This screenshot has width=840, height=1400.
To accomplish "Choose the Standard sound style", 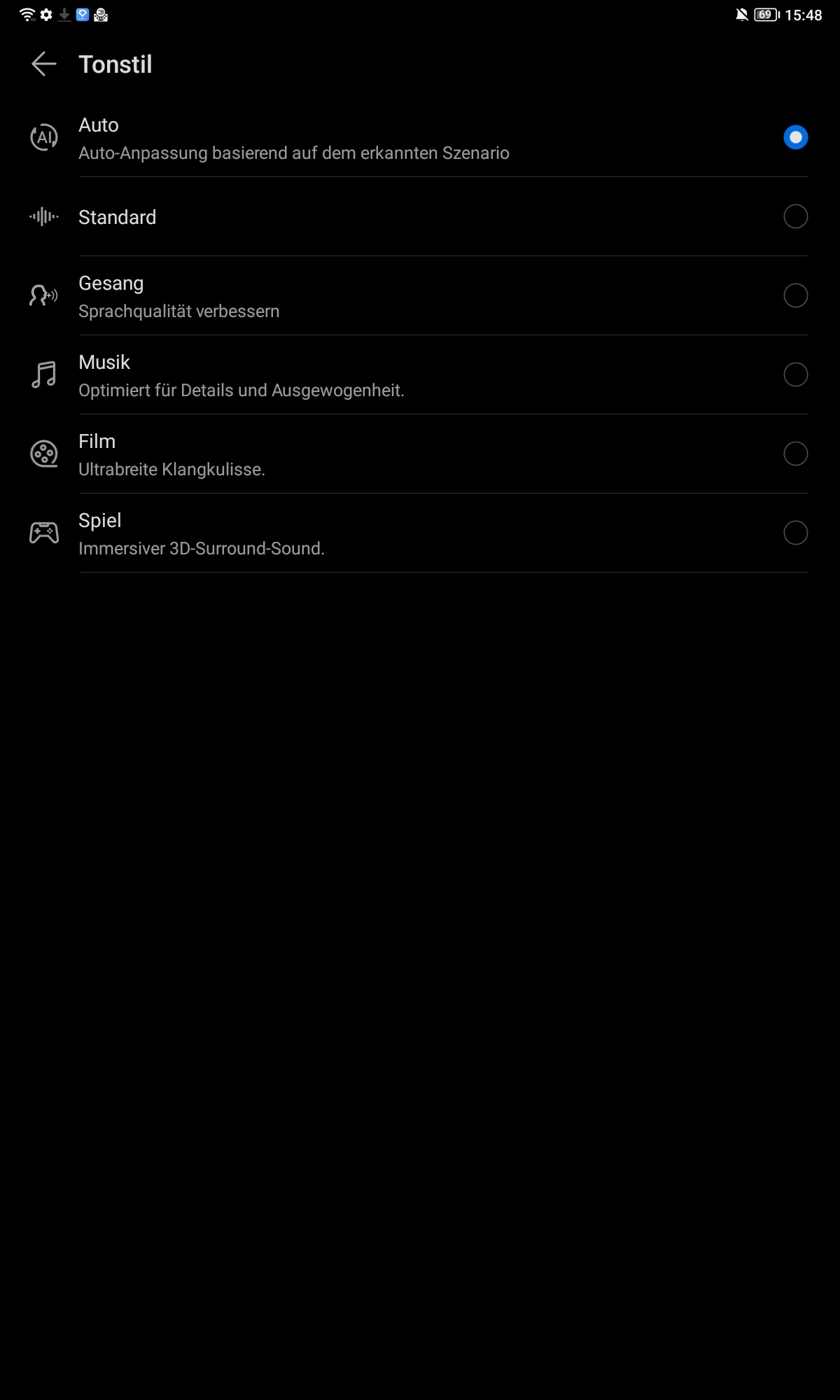I will (x=420, y=217).
